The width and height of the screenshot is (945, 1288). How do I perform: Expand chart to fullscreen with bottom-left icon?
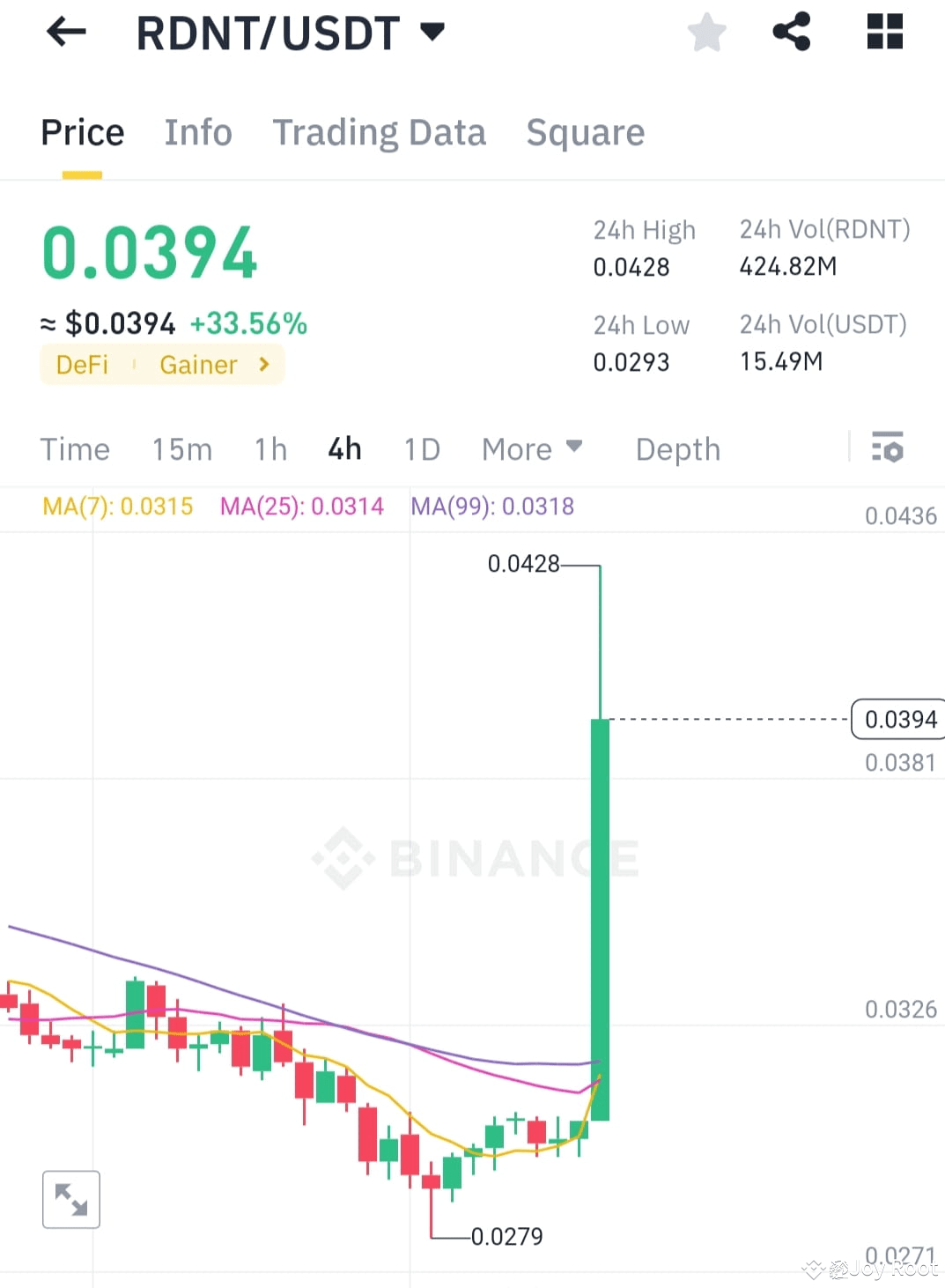pos(70,1199)
